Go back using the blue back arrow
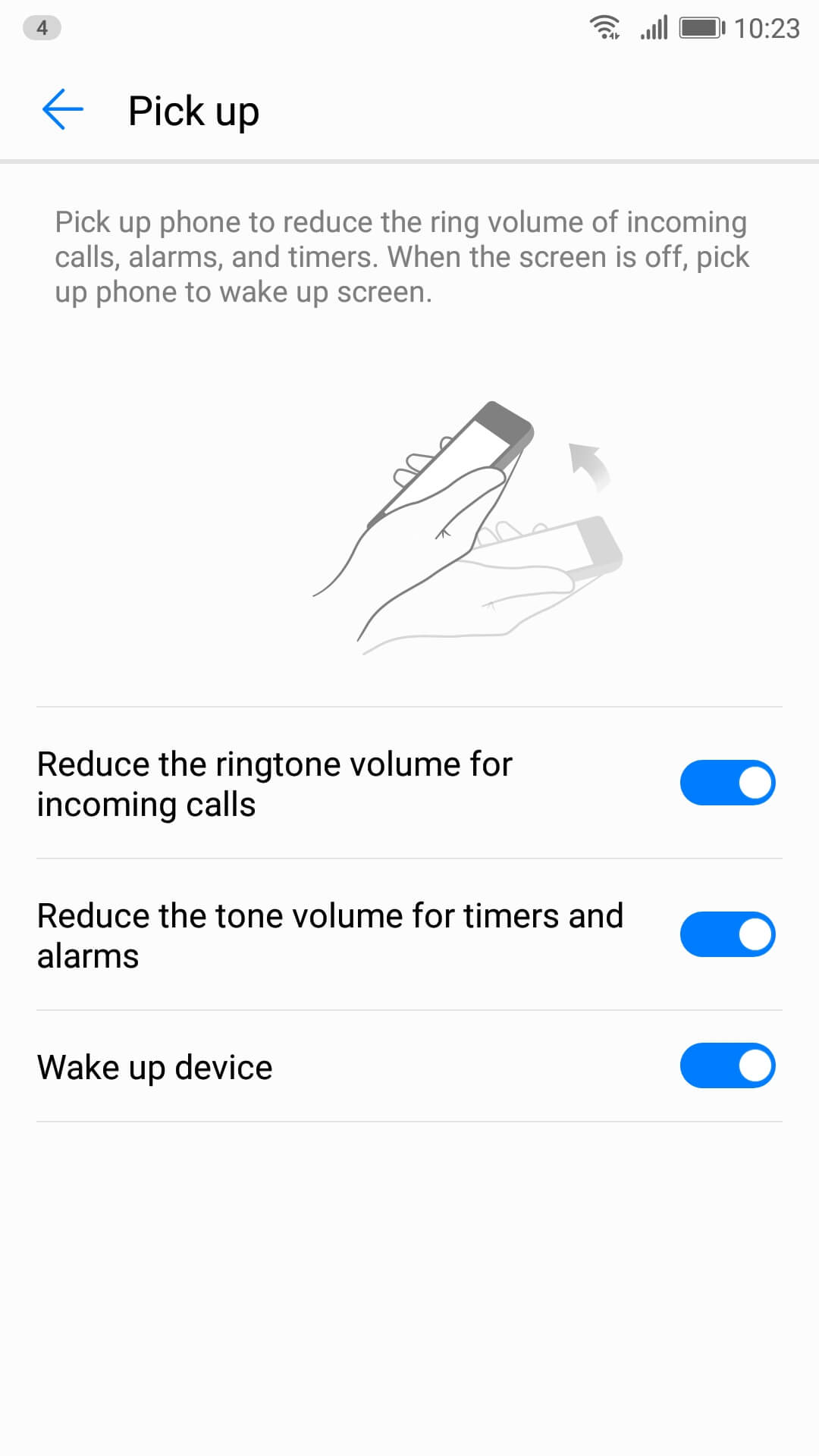The height and width of the screenshot is (1456, 819). click(62, 110)
